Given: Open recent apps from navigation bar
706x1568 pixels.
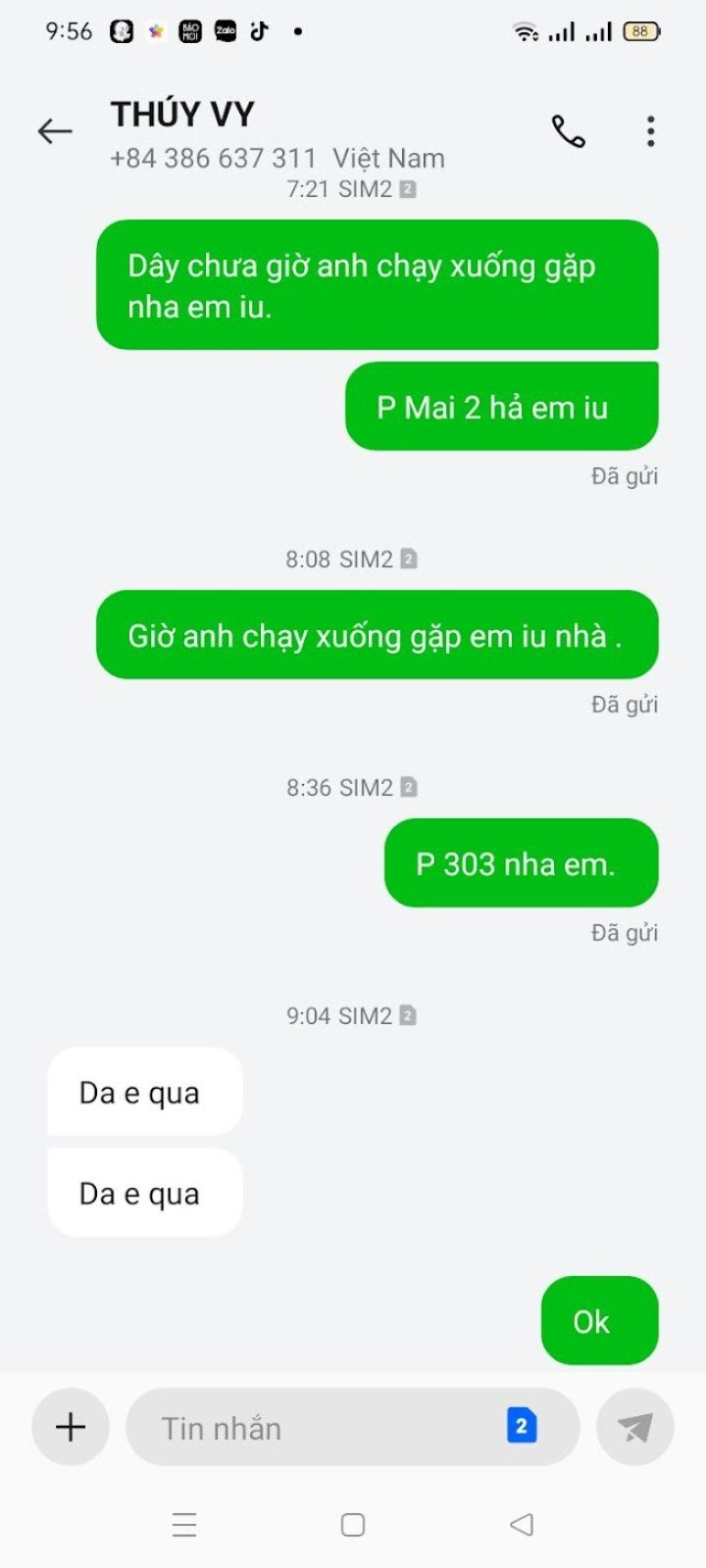Looking at the screenshot, I should [x=184, y=1525].
